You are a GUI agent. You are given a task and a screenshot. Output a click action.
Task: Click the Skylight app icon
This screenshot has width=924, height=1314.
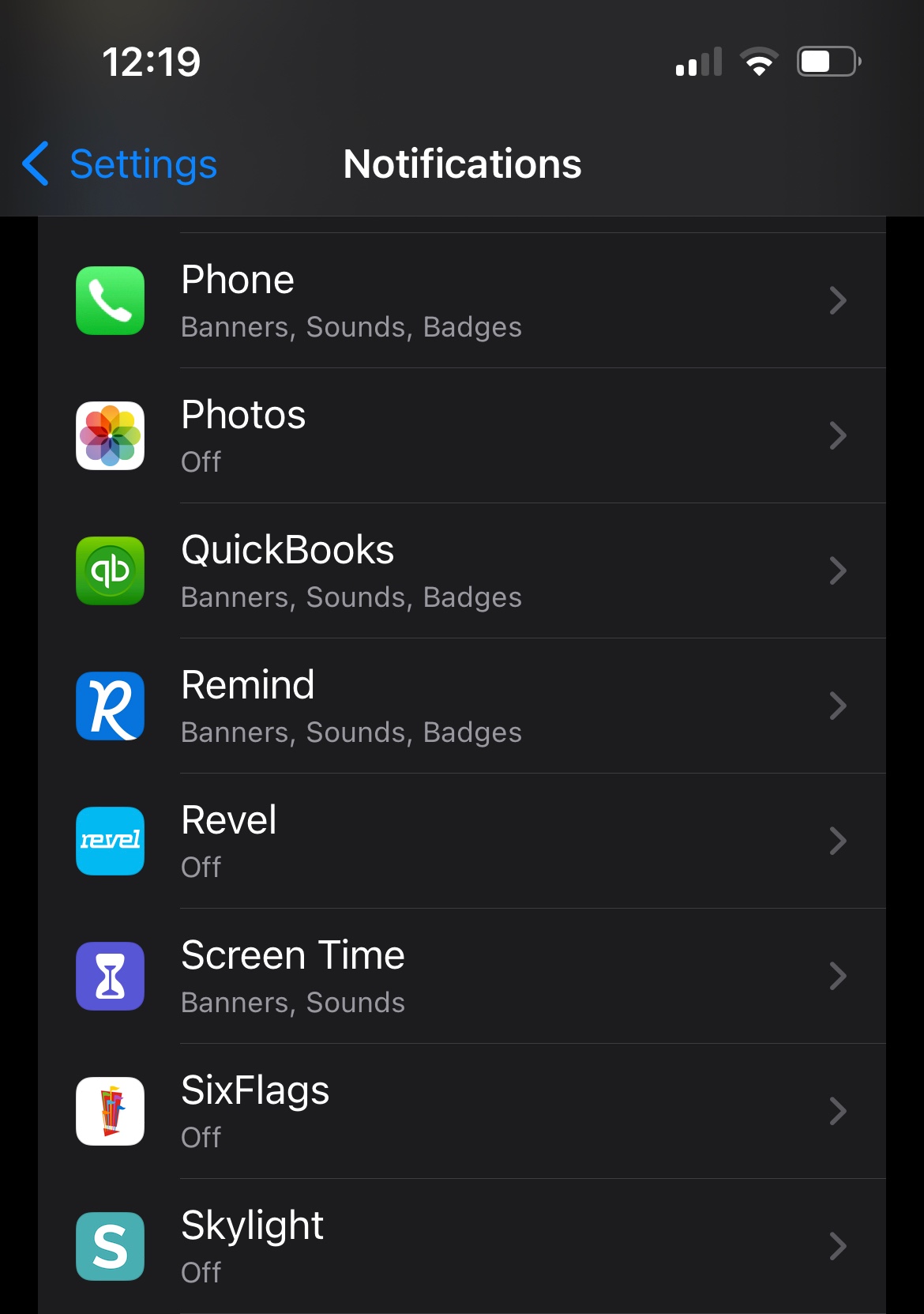coord(110,1247)
